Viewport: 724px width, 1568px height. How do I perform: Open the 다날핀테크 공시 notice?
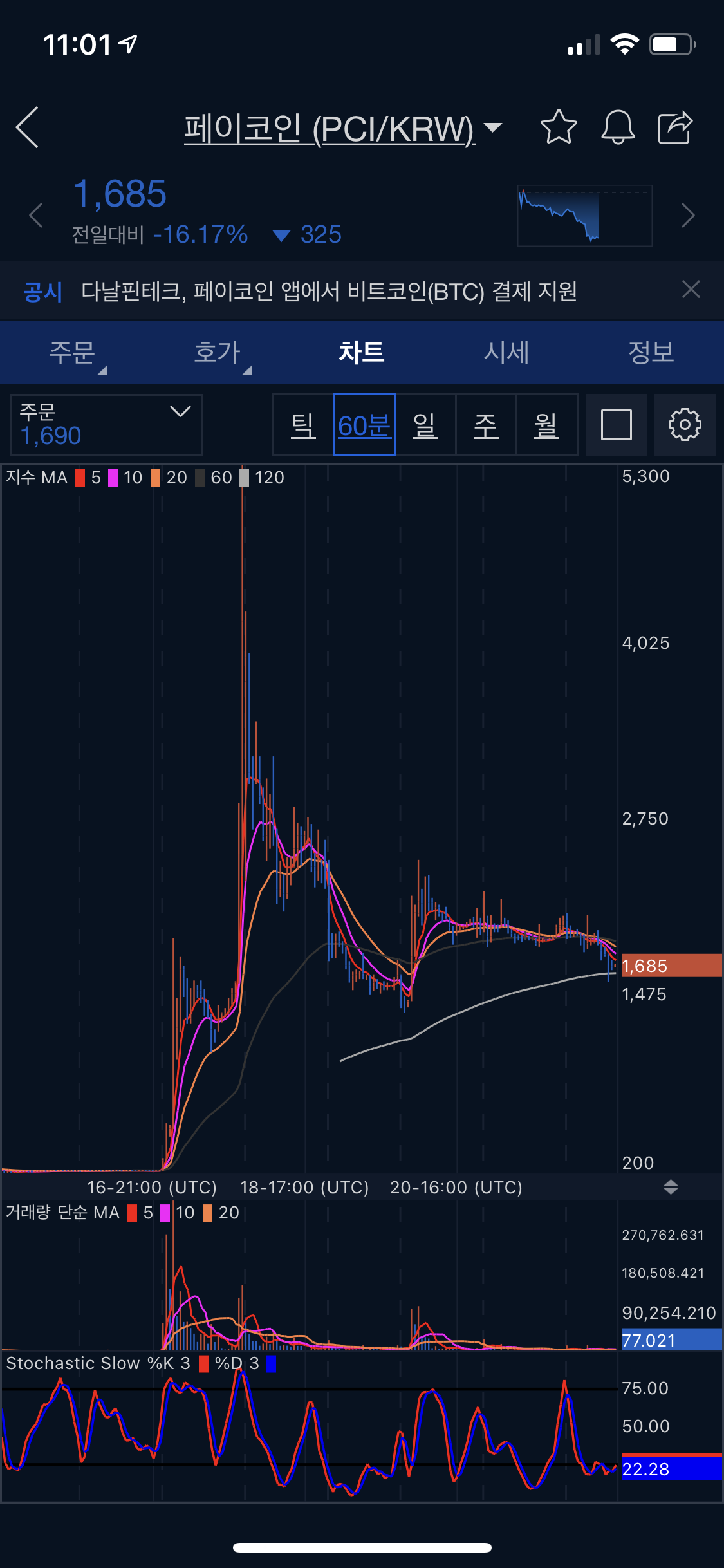click(328, 291)
